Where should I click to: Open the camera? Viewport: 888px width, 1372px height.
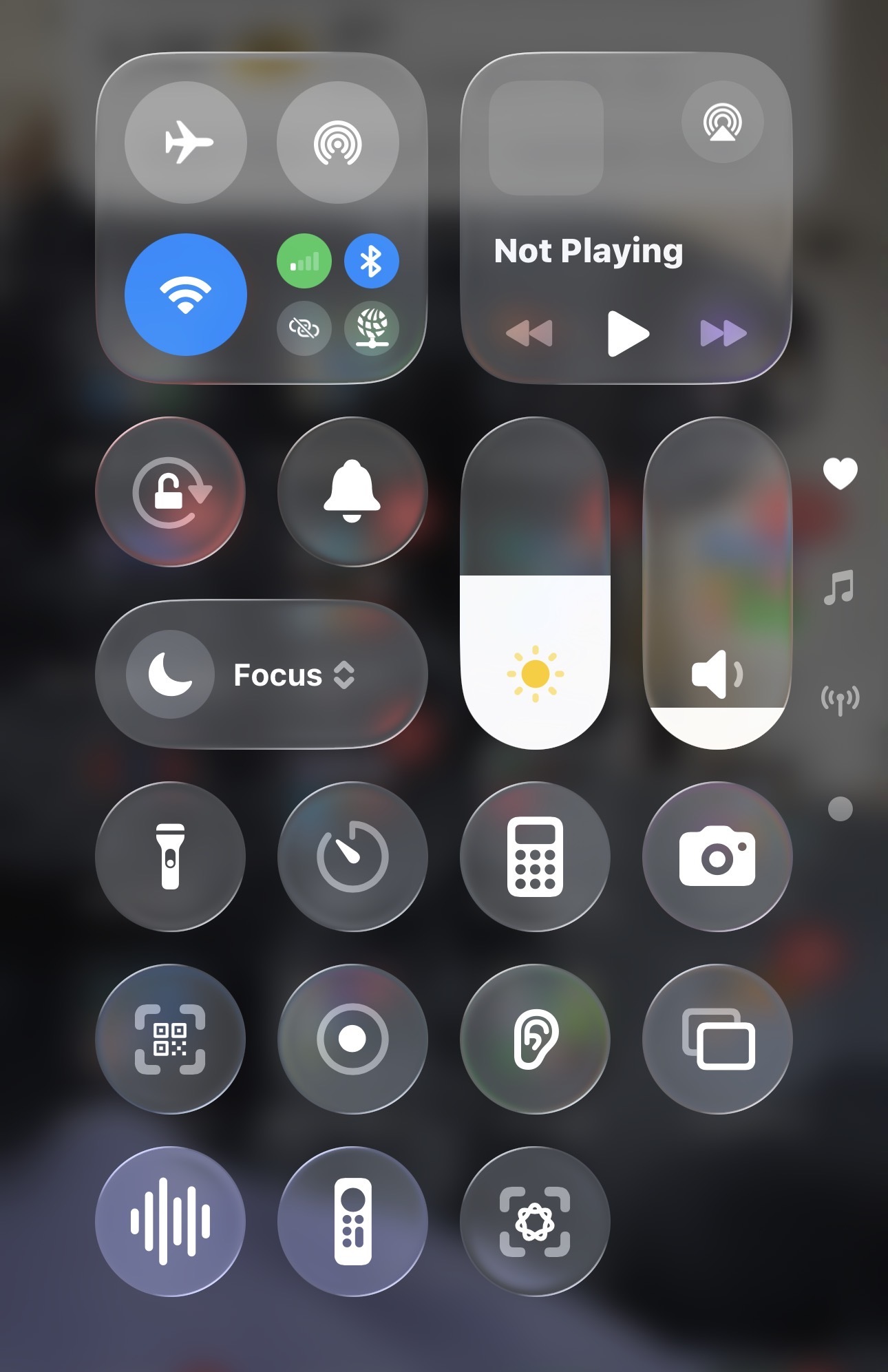click(717, 856)
